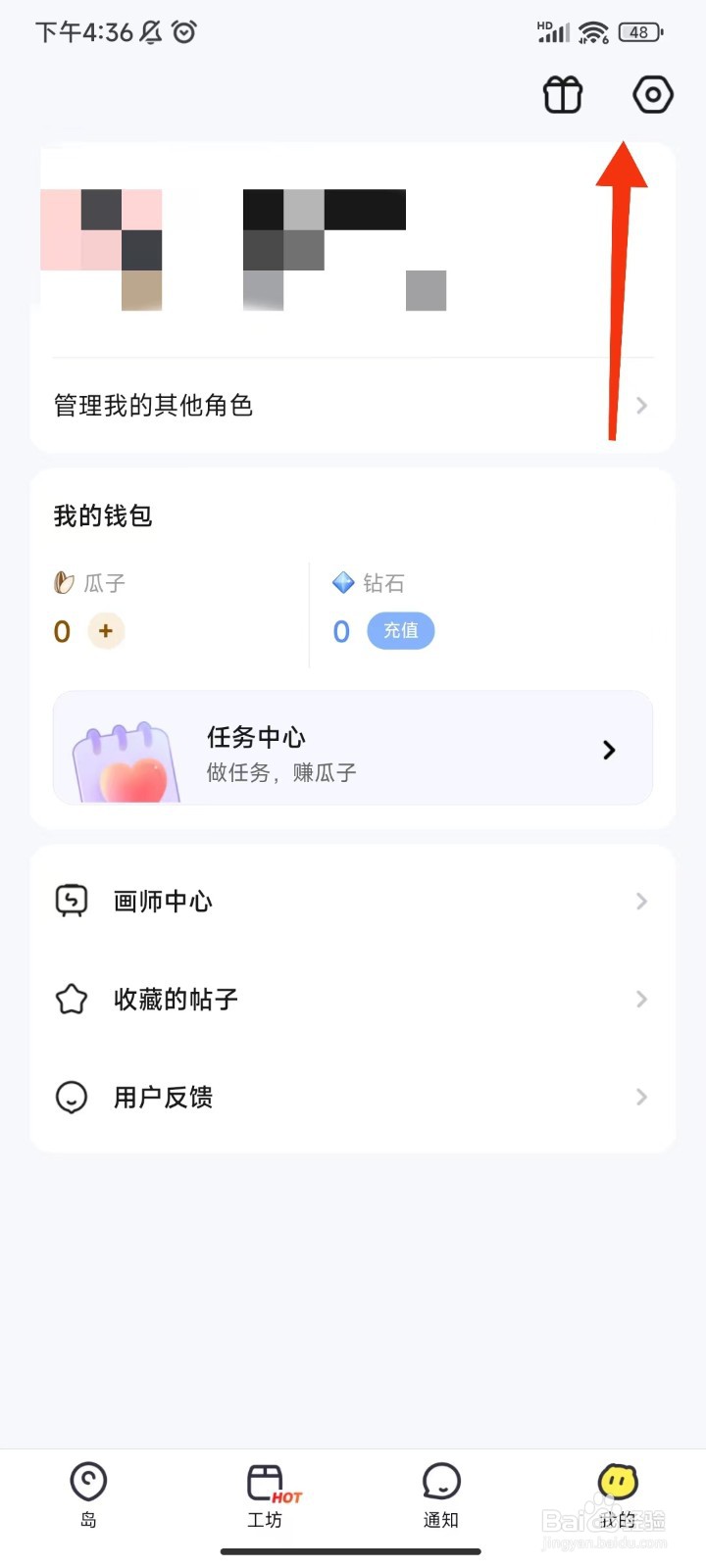The image size is (706, 1568).
Task: Switch to the 岛 tab
Action: click(88, 1494)
